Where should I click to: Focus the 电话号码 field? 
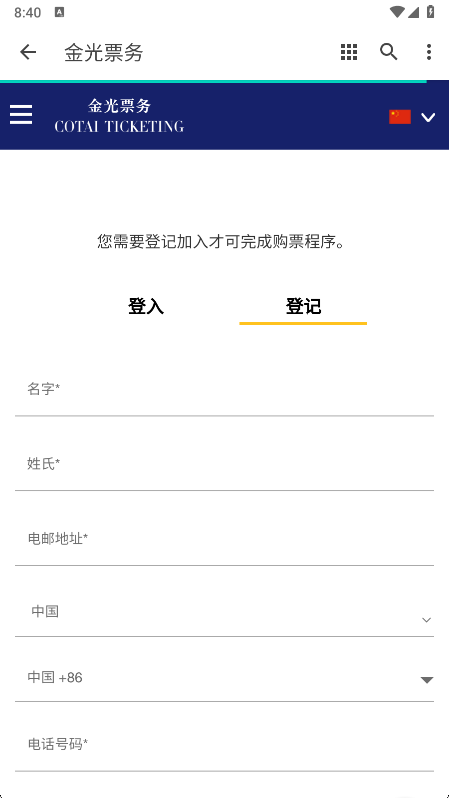[x=224, y=746]
